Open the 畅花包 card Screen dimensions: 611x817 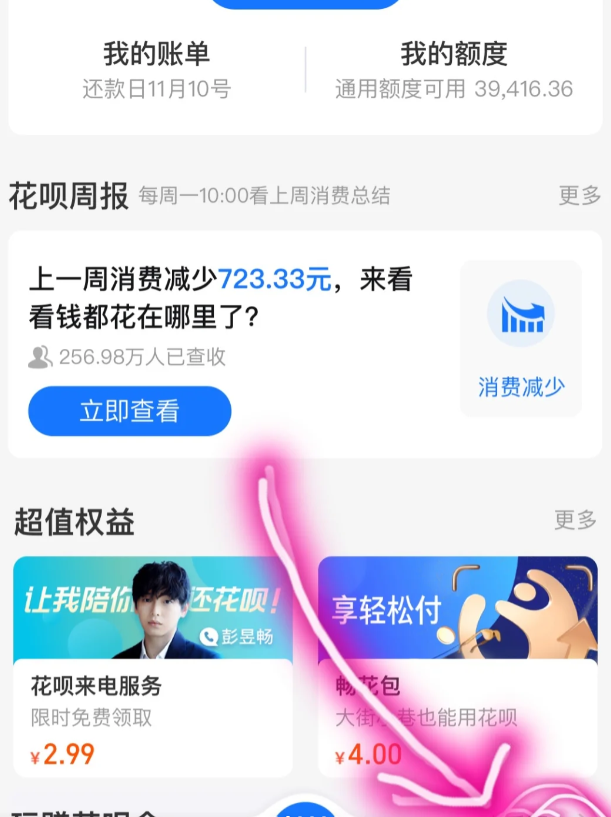(x=457, y=666)
